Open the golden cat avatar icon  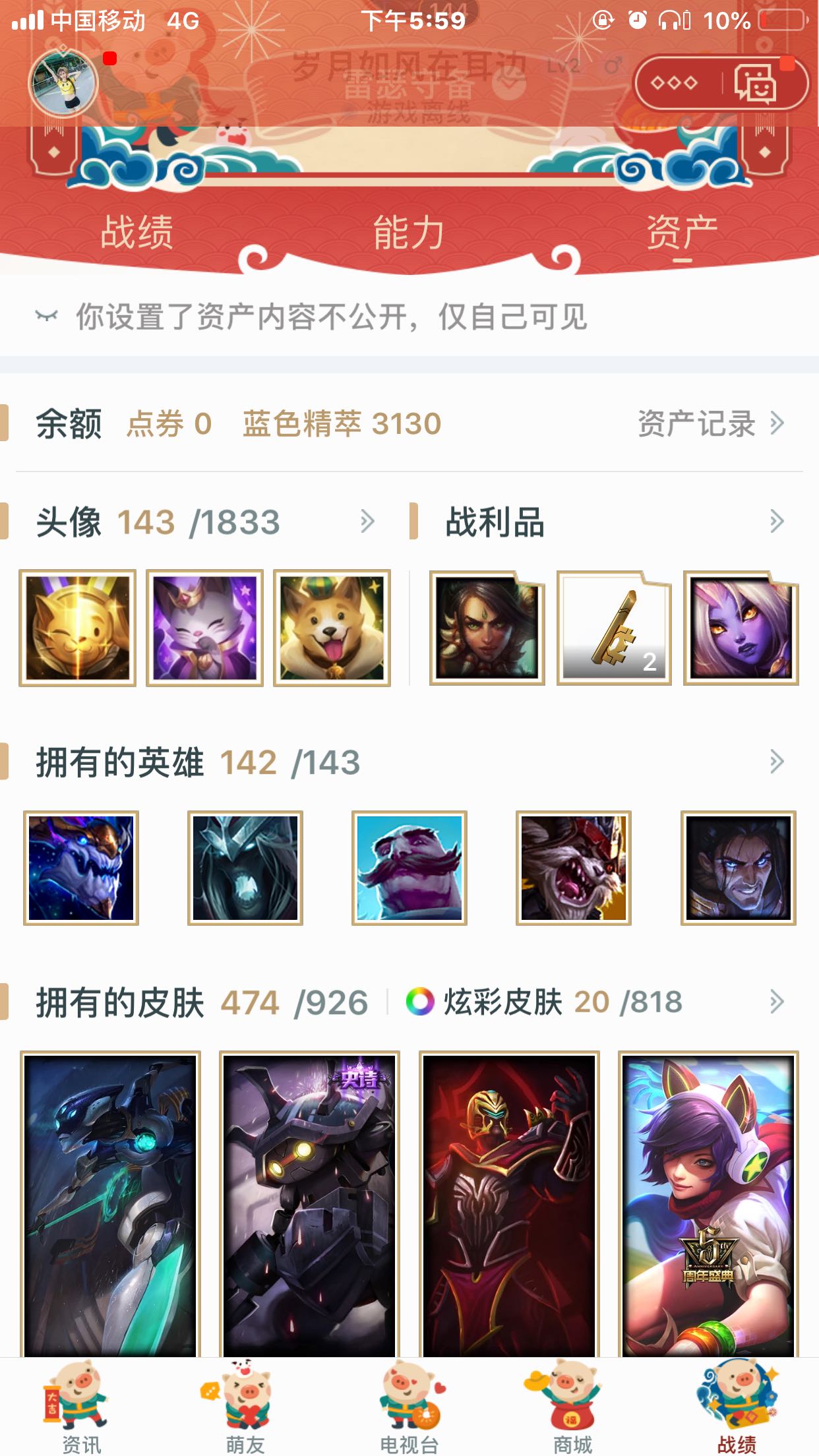[x=78, y=628]
